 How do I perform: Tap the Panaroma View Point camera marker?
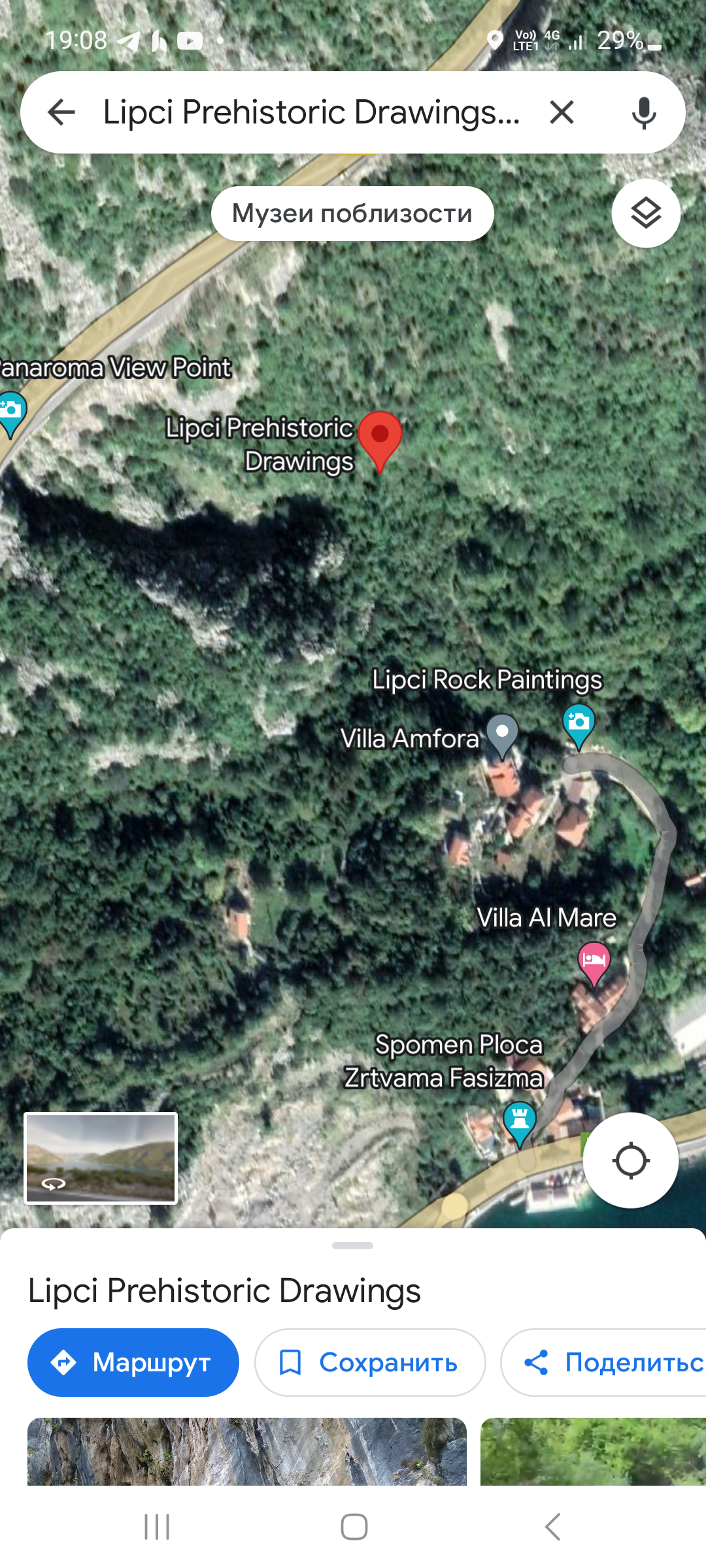[x=11, y=413]
